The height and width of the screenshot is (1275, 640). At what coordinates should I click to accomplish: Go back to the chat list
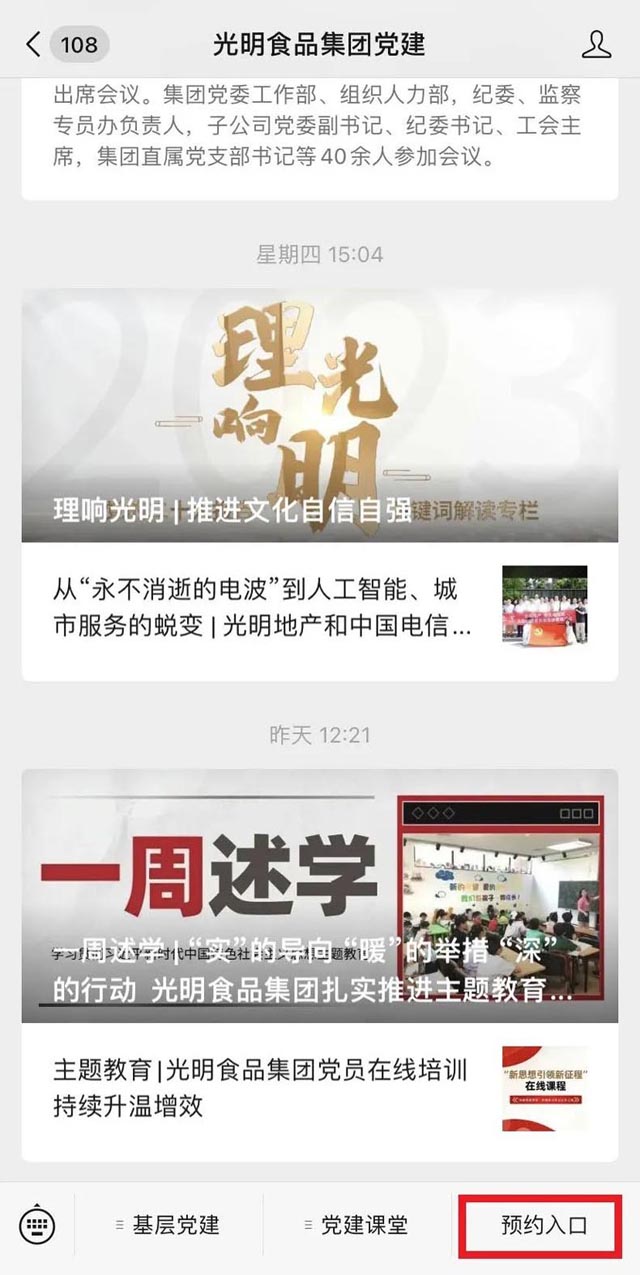point(35,45)
